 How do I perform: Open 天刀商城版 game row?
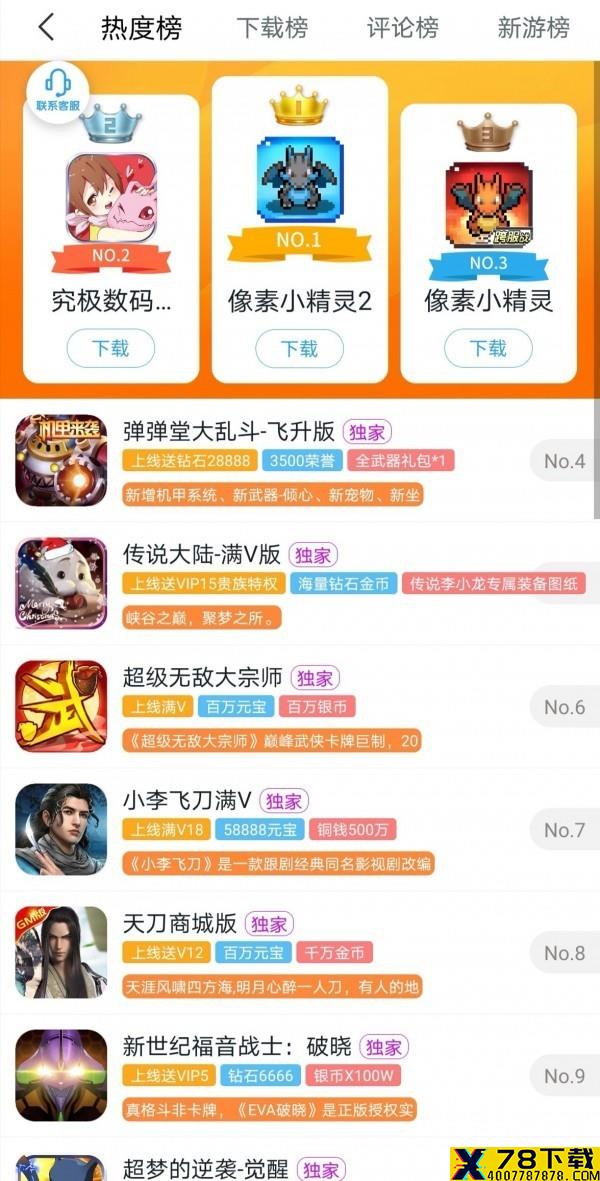click(x=300, y=952)
